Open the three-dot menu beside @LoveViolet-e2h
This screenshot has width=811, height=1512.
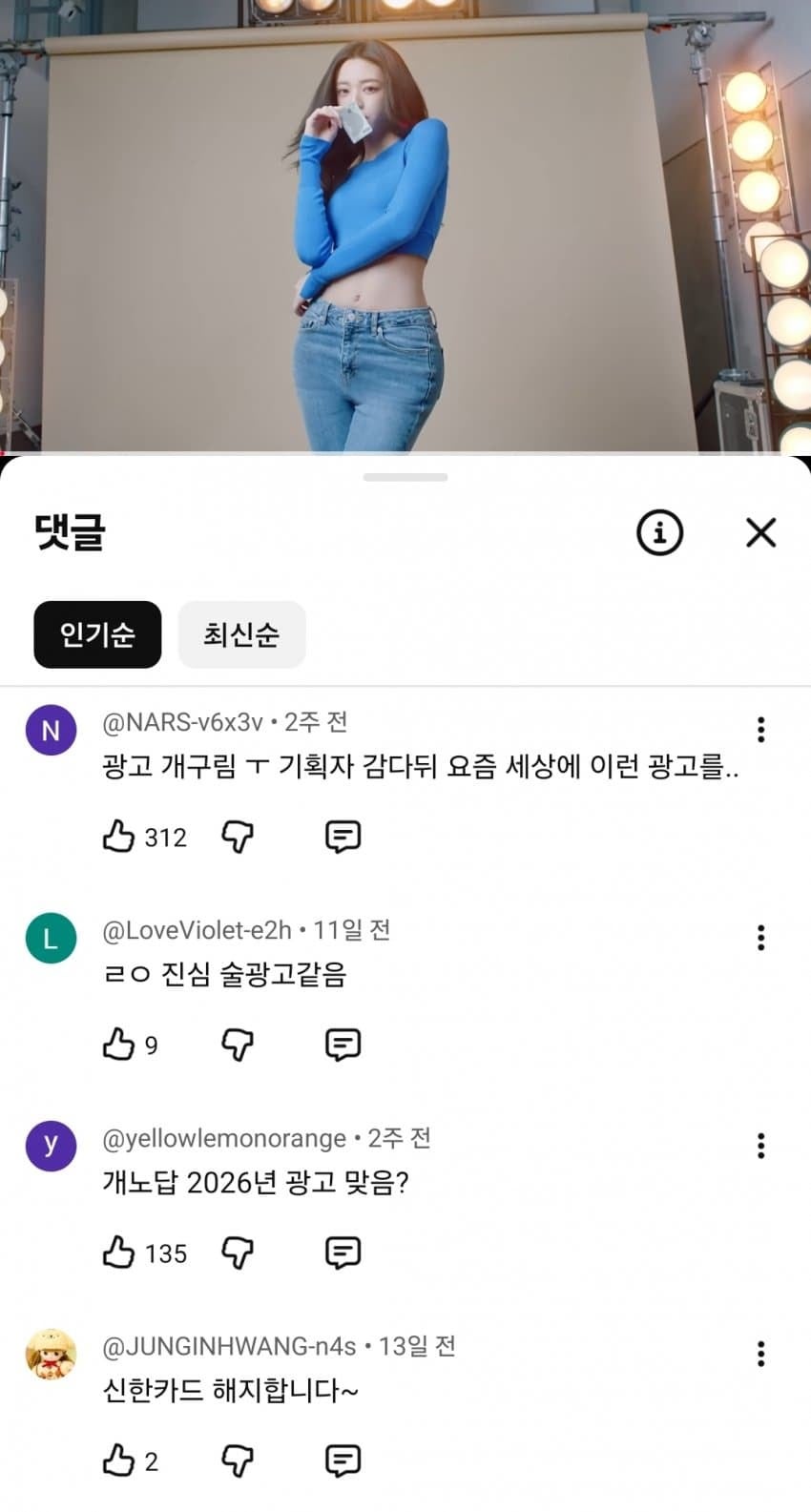[x=760, y=938]
